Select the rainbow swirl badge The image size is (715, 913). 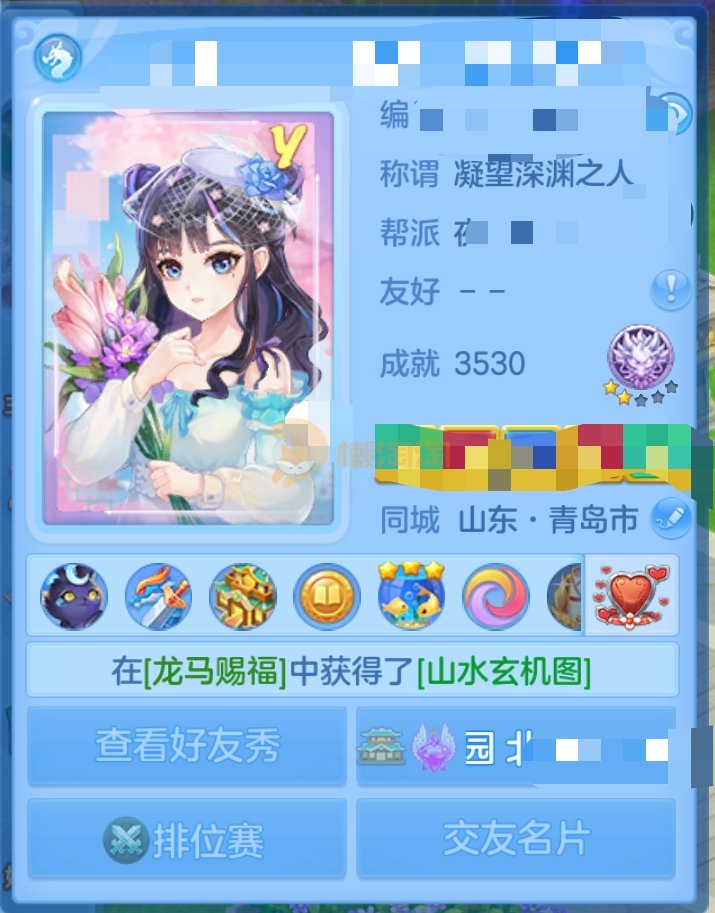pos(495,597)
